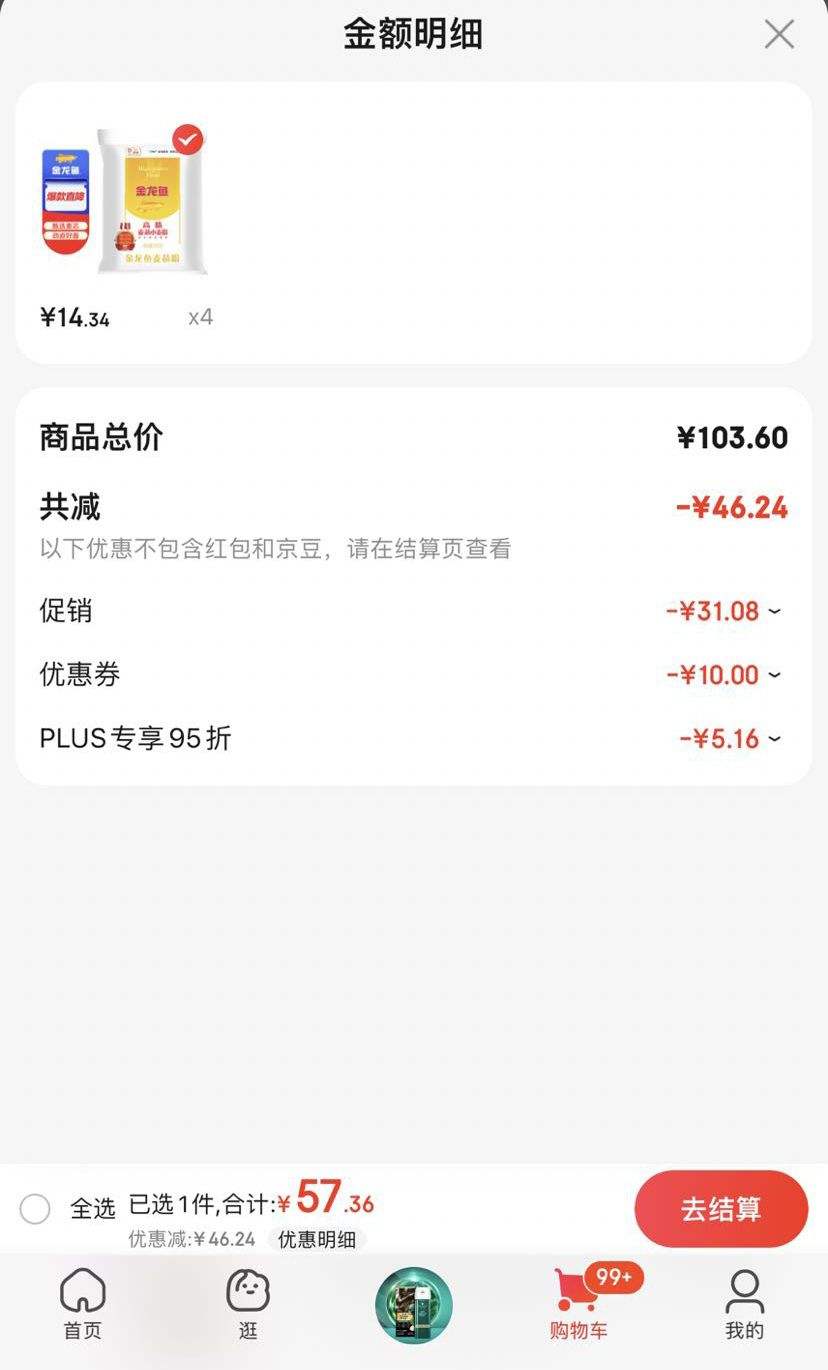Viewport: 828px width, 1370px height.
Task: Toggle the 全选 select-all checkbox
Action: tap(35, 1209)
